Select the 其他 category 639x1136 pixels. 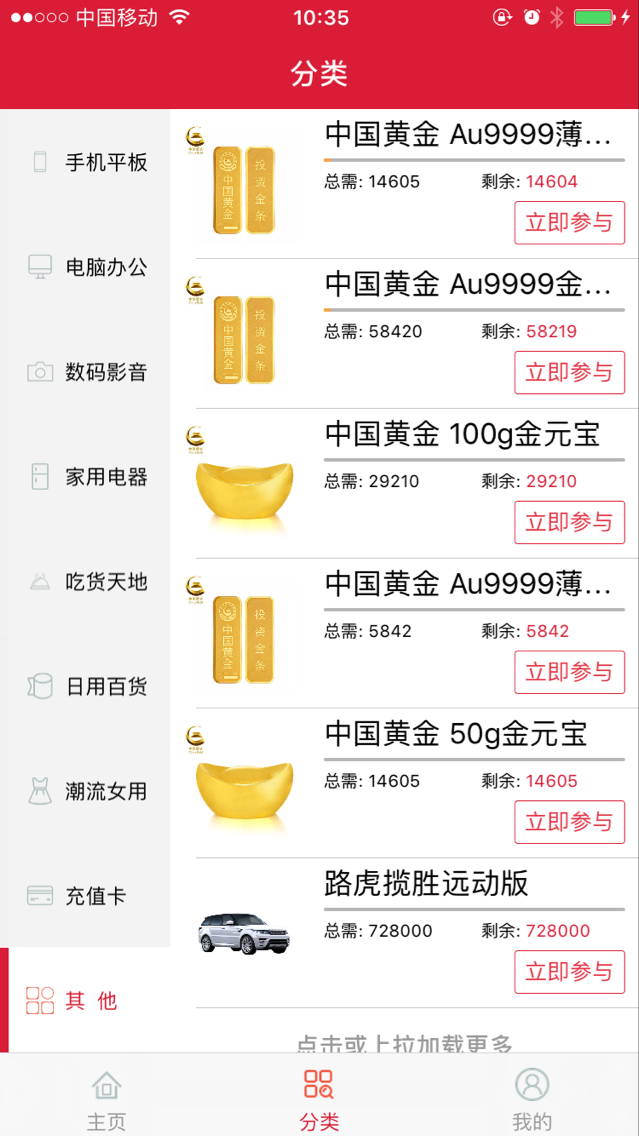[x=88, y=1000]
